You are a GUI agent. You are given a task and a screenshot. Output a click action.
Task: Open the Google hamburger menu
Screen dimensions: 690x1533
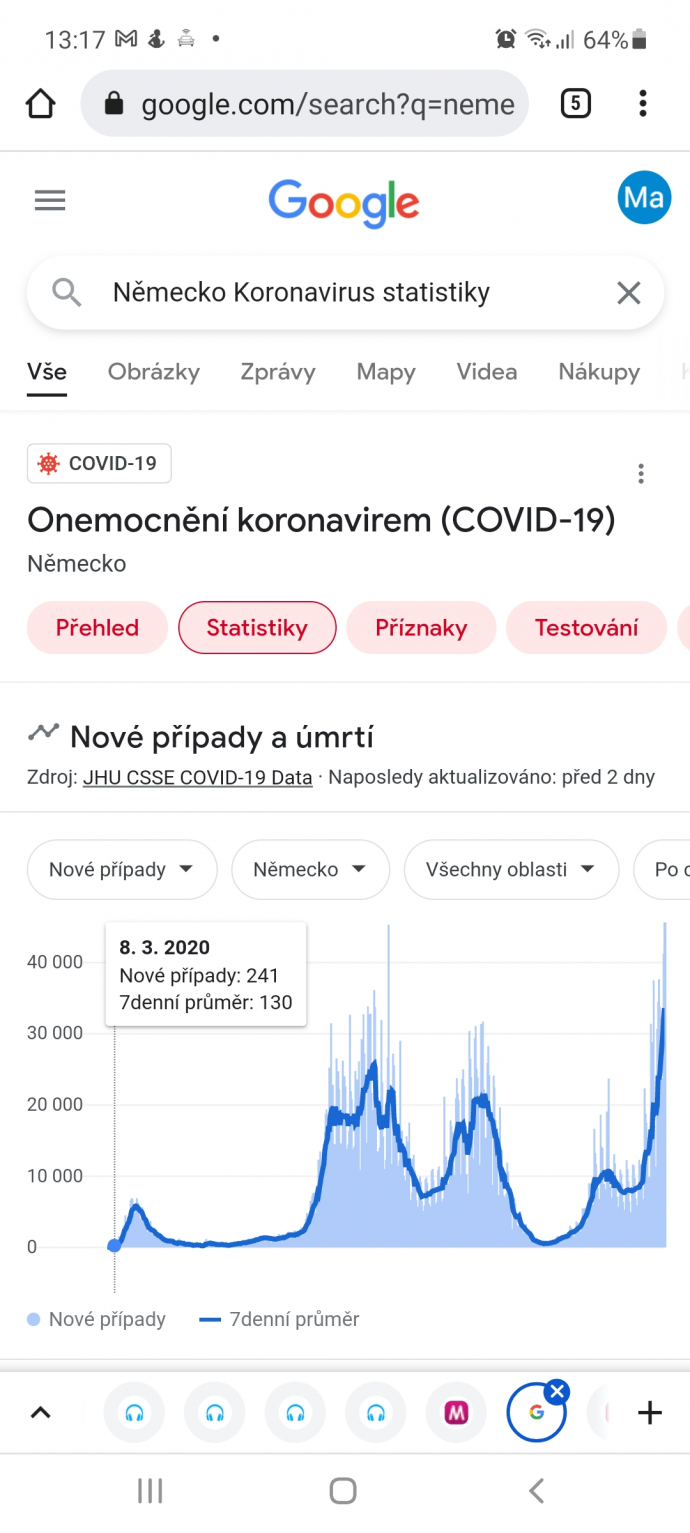[50, 200]
